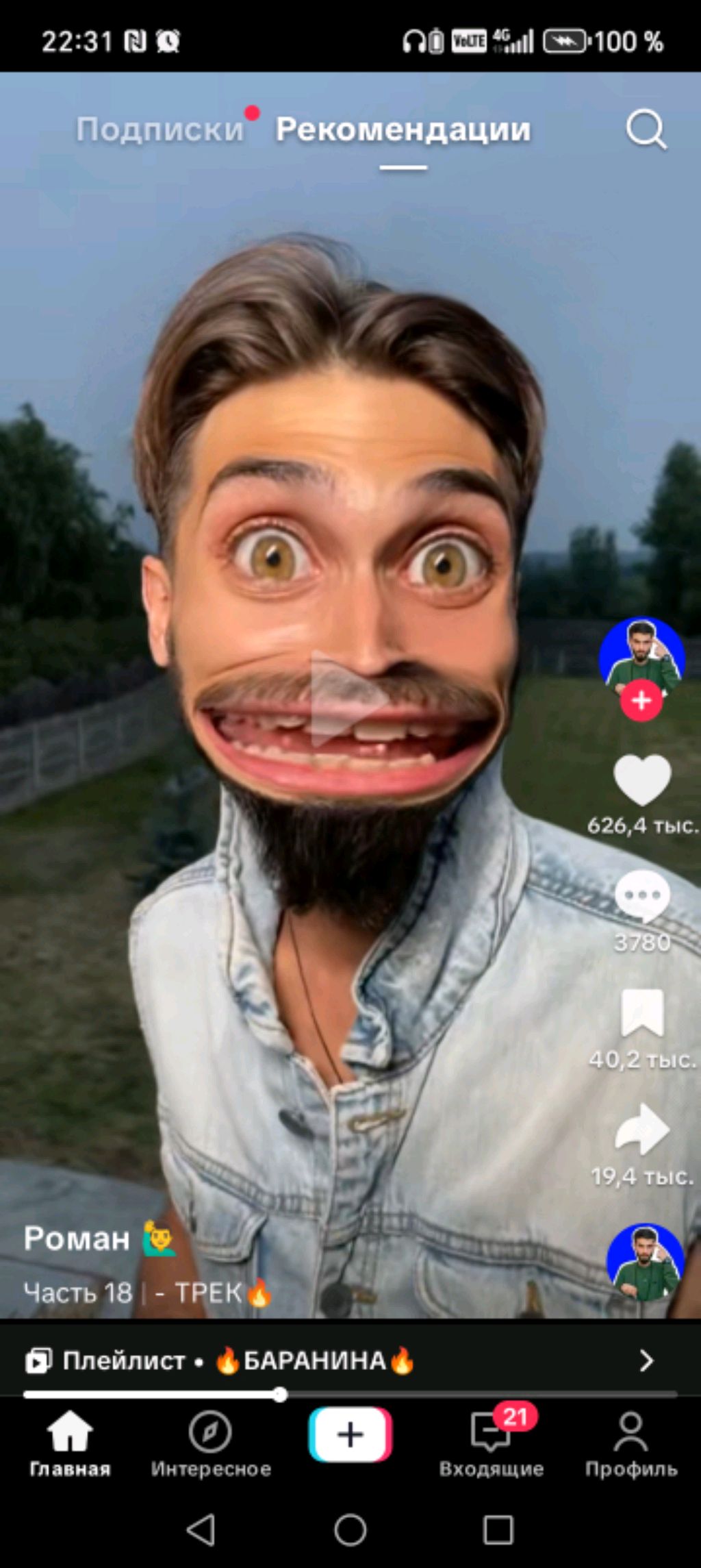
Task: Open the search icon
Action: pos(646,129)
